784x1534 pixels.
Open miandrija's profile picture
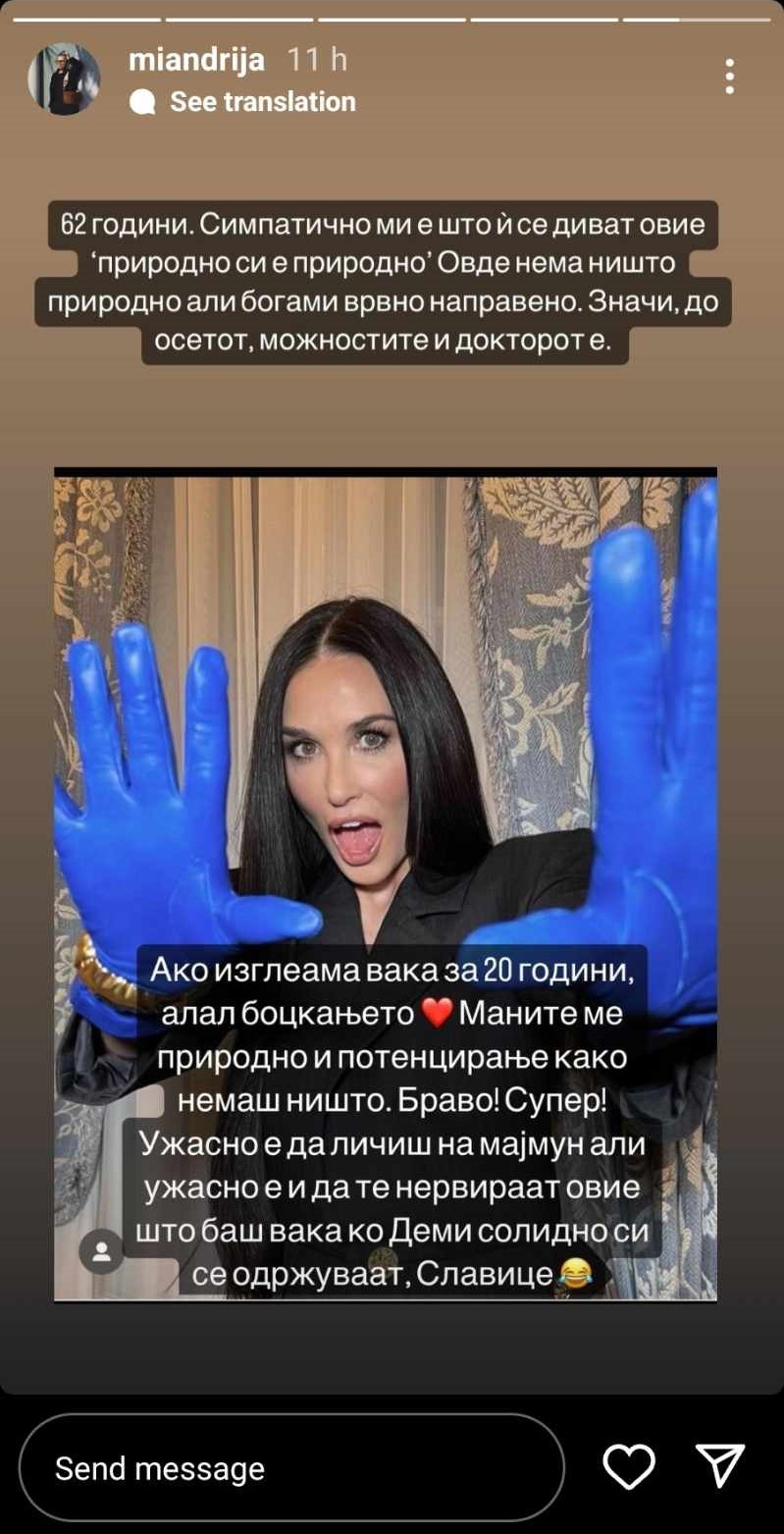coord(64,79)
